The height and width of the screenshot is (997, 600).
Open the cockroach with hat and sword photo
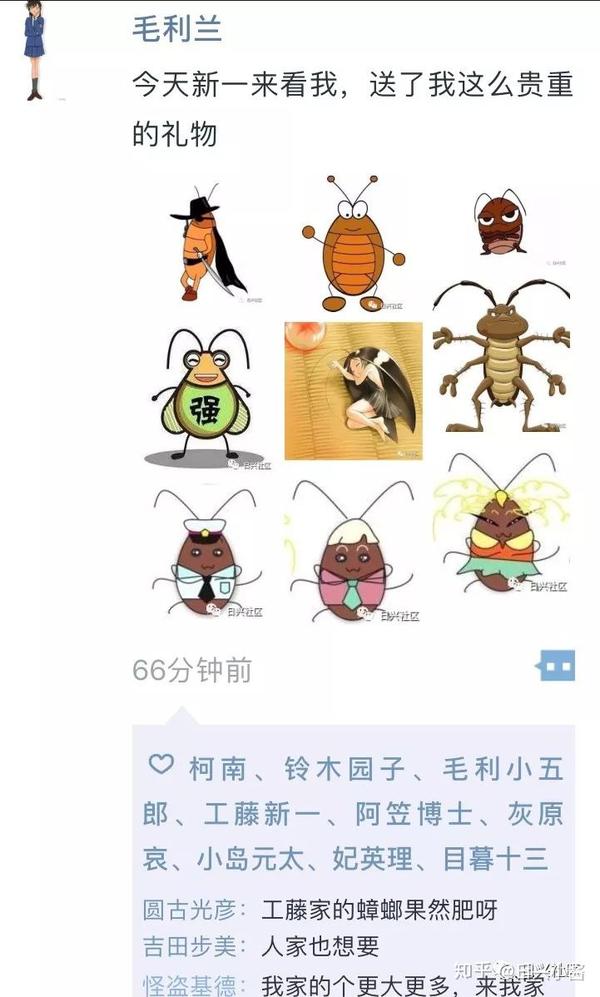(x=205, y=242)
